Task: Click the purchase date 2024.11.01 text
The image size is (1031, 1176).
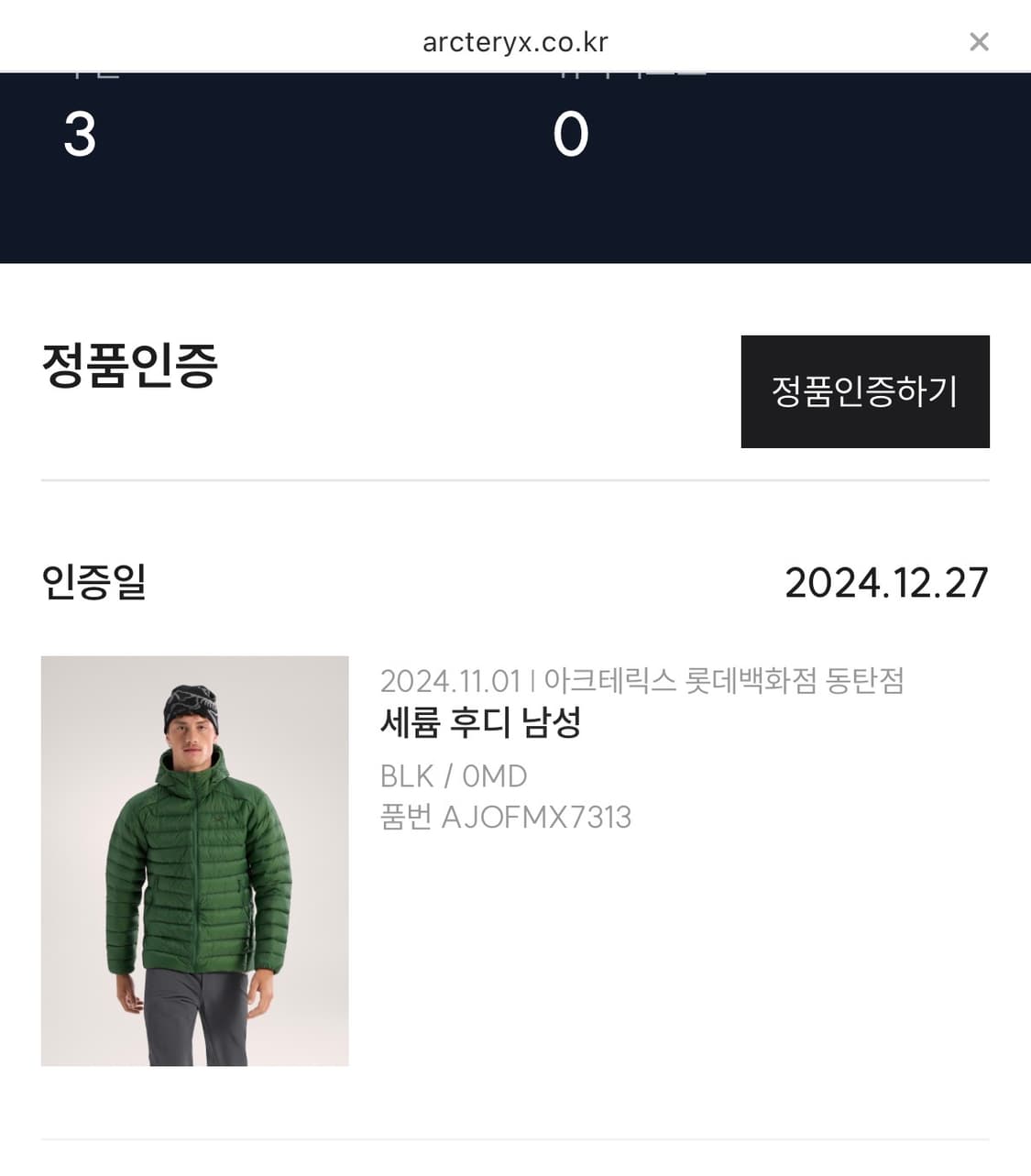Action: click(451, 683)
